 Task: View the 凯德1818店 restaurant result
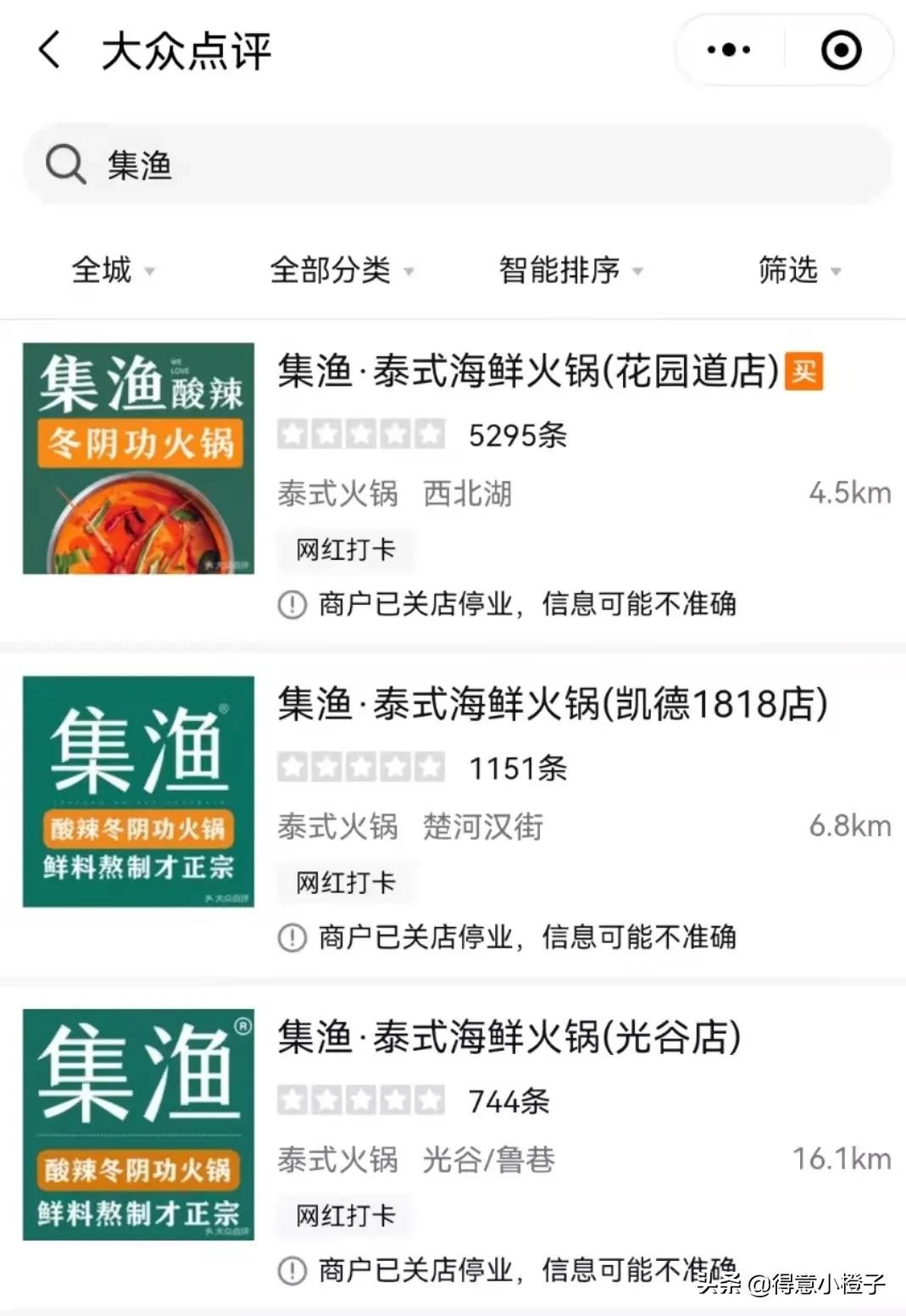pyautogui.click(x=553, y=705)
